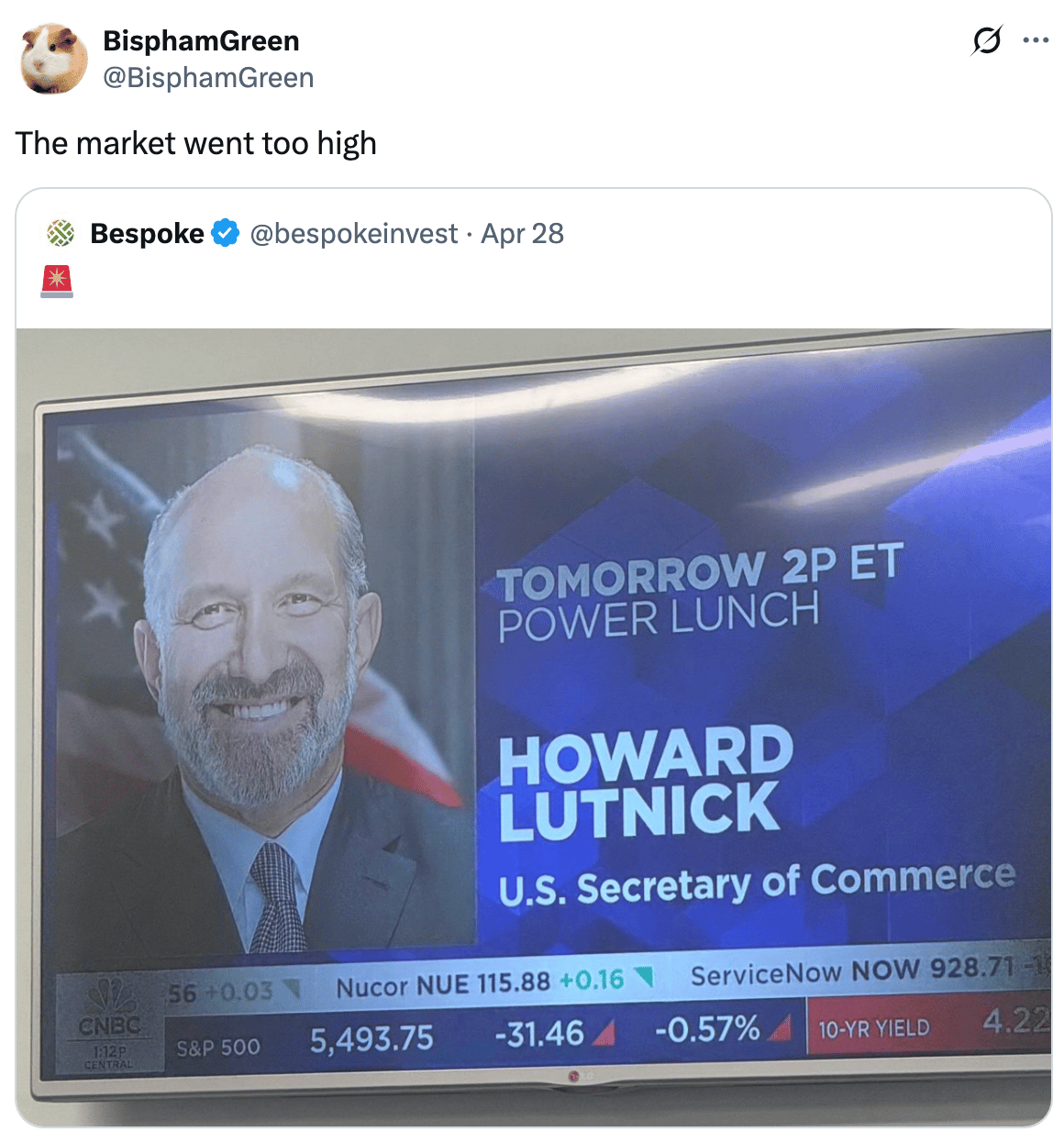Open the three-dot overflow menu

(x=1036, y=40)
